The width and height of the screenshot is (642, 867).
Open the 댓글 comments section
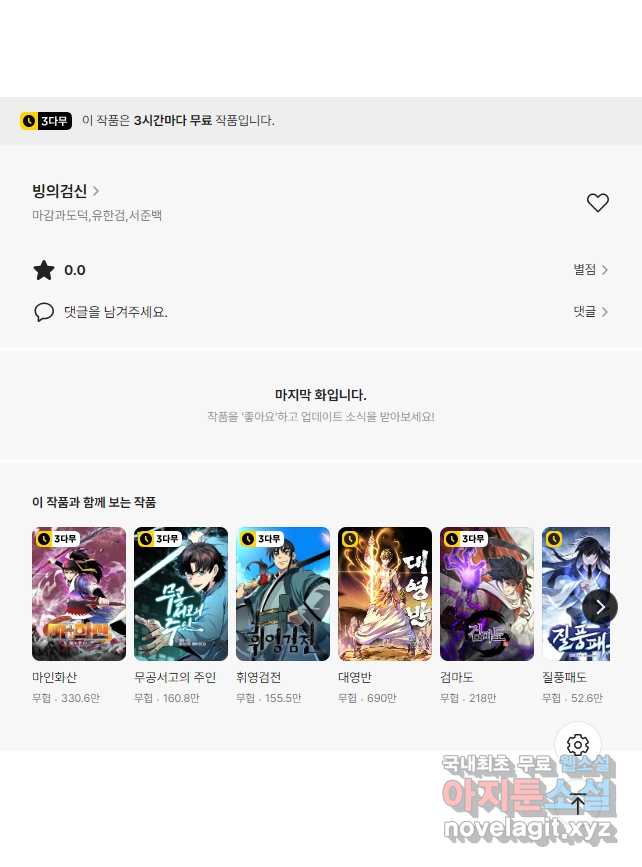click(590, 312)
